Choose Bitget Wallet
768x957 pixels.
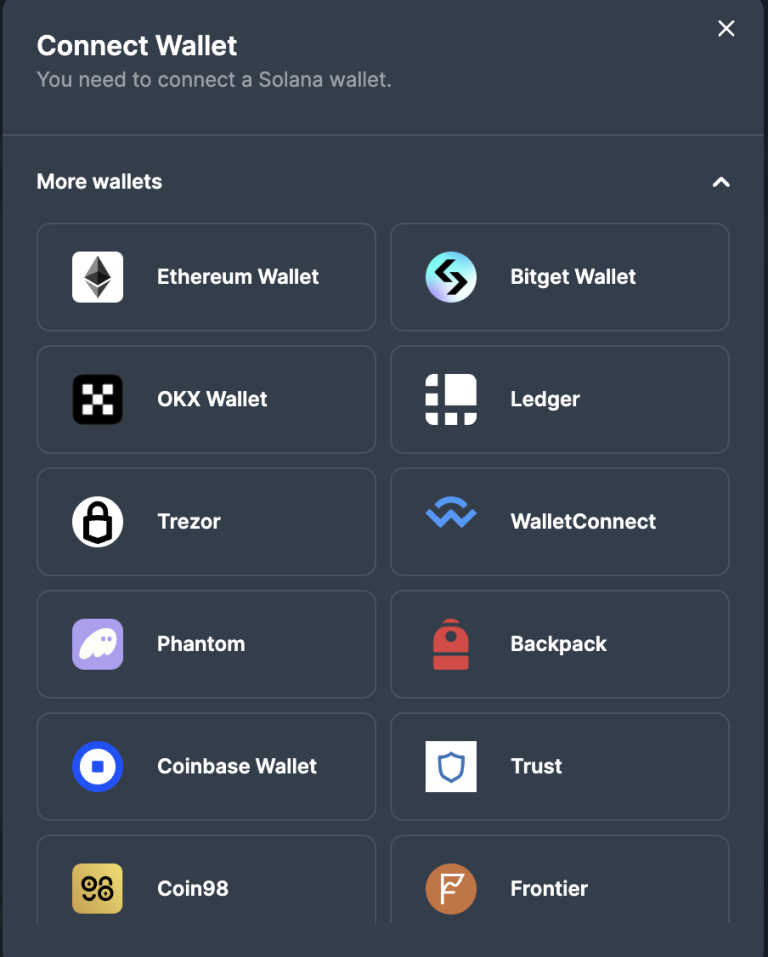pos(559,277)
